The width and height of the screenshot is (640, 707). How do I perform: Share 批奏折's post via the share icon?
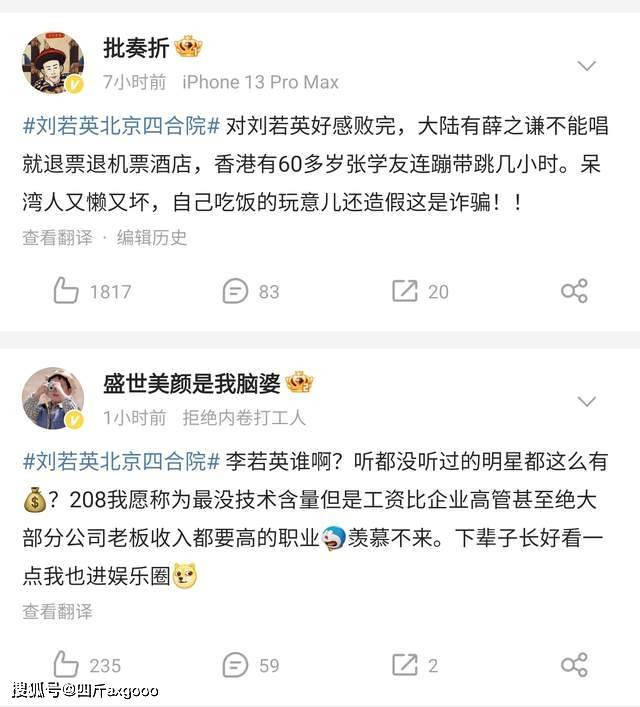coord(574,291)
